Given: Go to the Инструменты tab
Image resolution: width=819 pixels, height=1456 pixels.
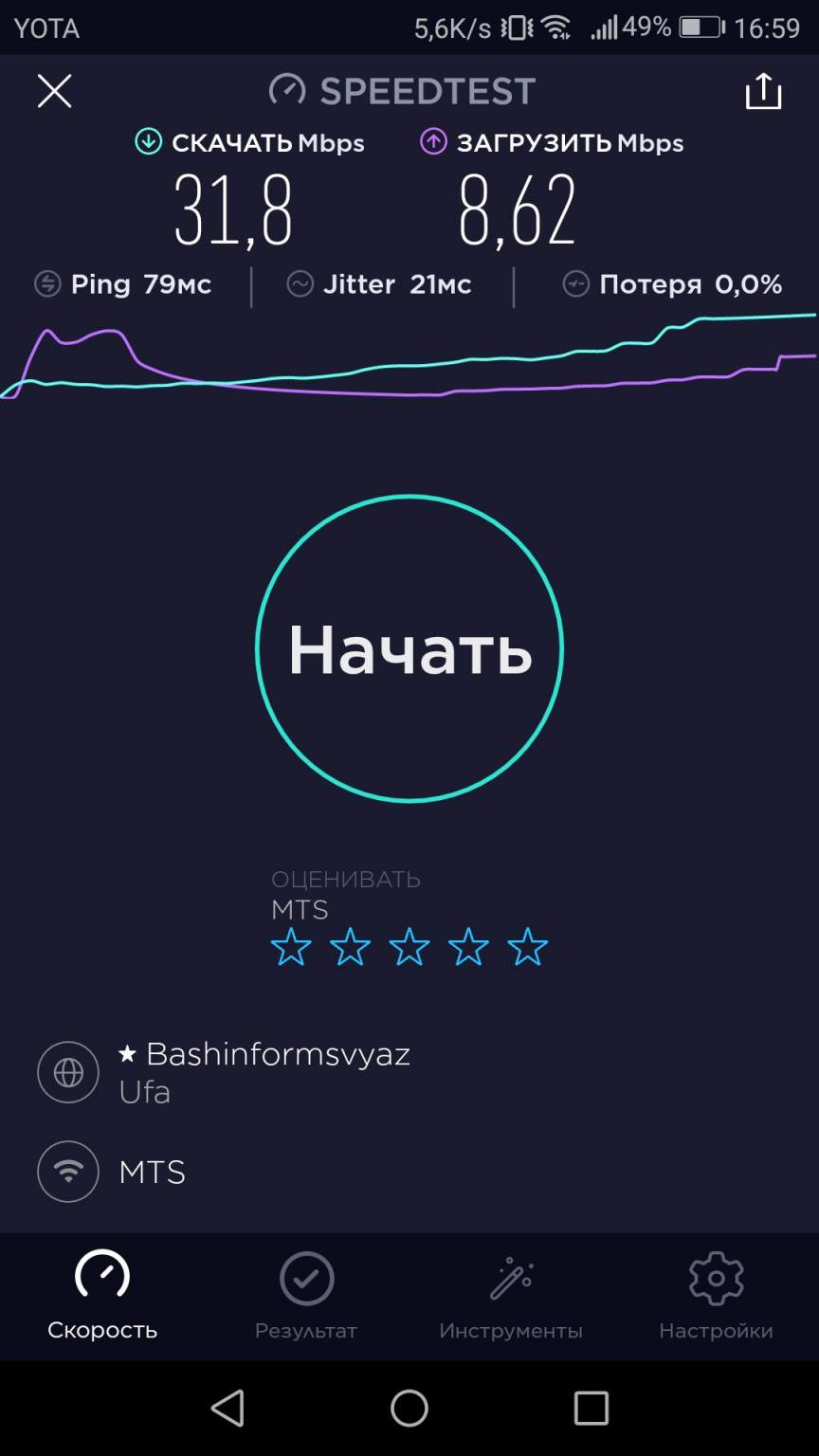Looking at the screenshot, I should [511, 1295].
